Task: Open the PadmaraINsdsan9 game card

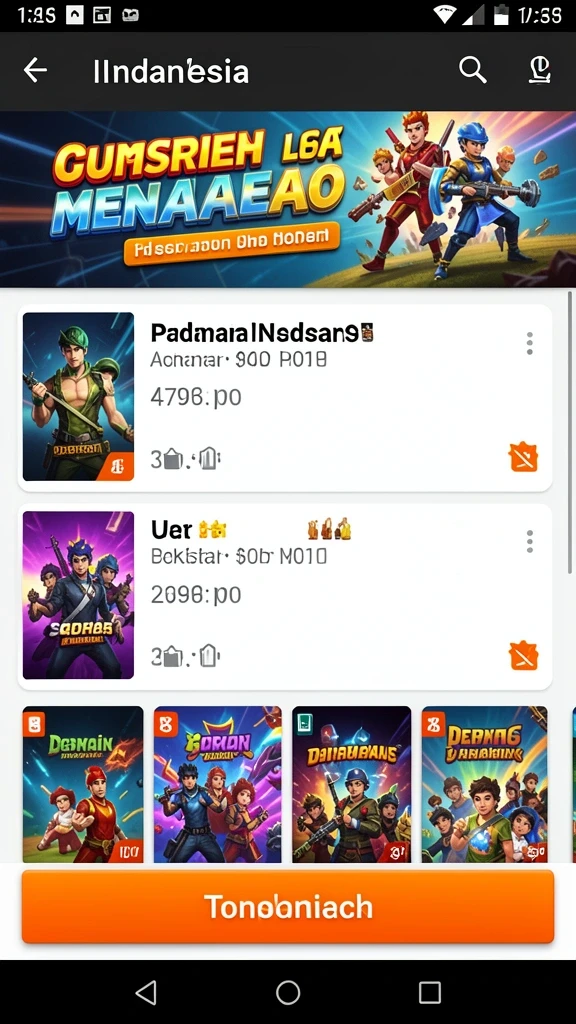Action: point(285,398)
